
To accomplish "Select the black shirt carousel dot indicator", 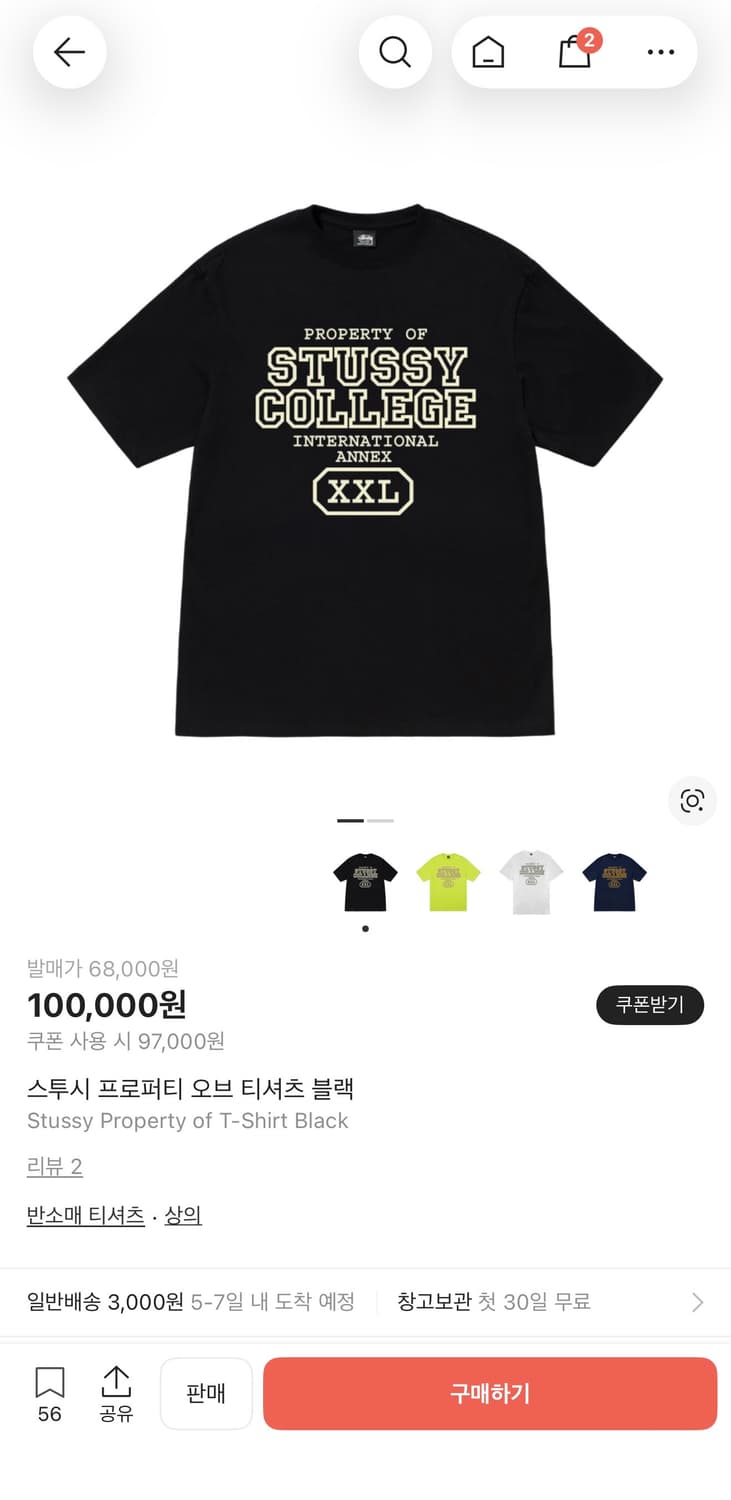I will (x=365, y=927).
